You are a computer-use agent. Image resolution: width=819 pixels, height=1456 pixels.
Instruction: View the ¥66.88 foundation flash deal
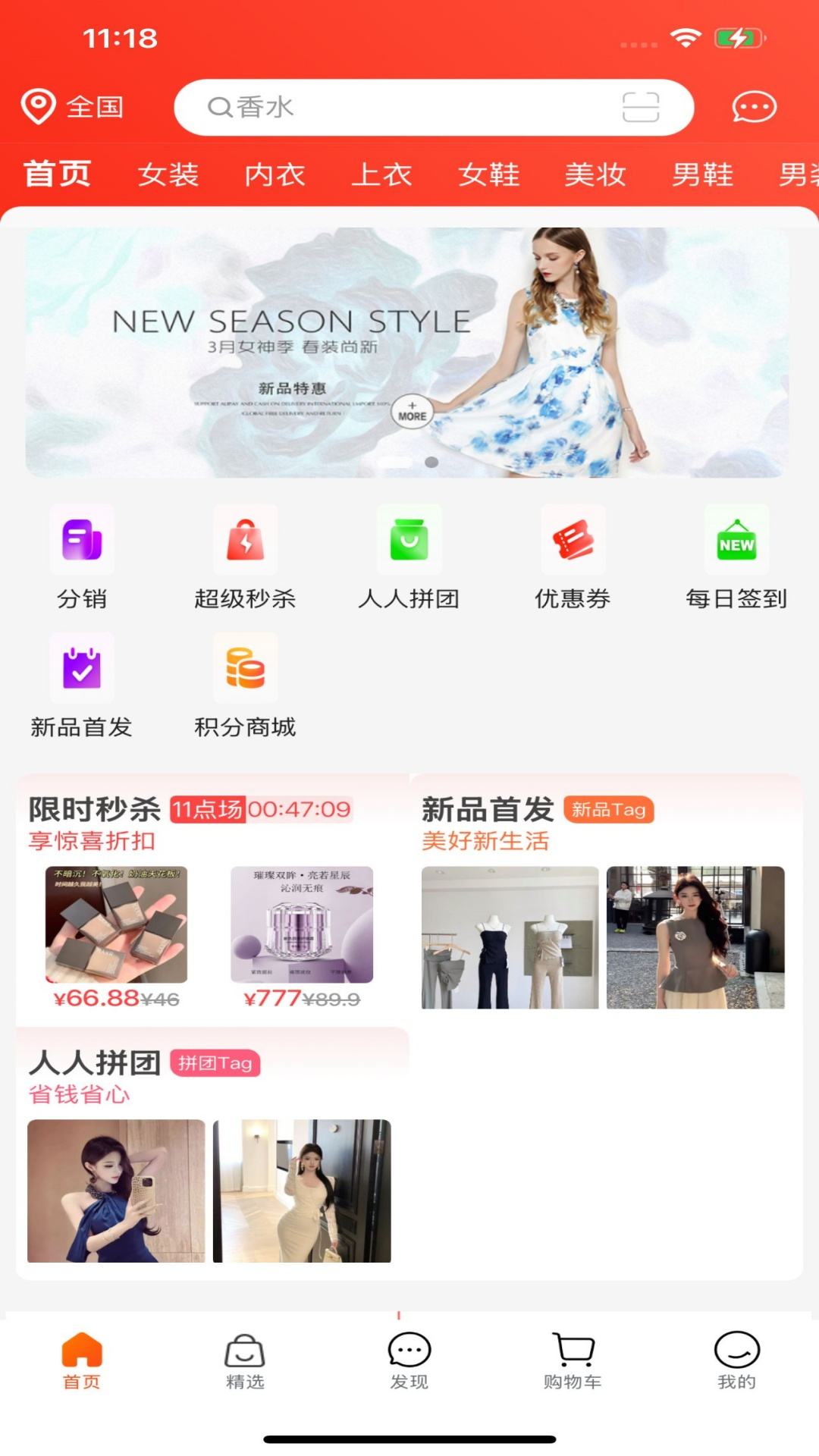[116, 937]
